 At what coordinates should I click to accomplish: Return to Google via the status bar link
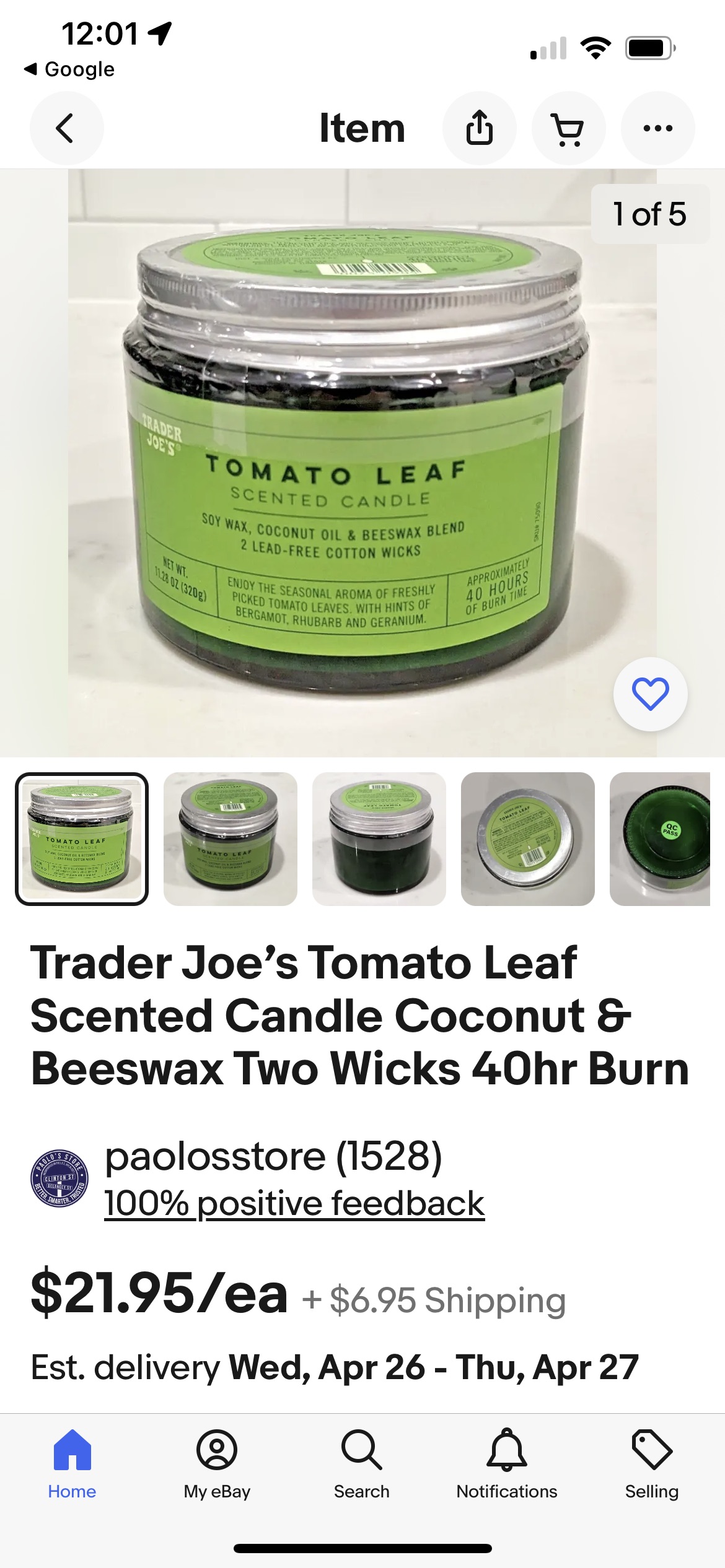click(x=69, y=69)
